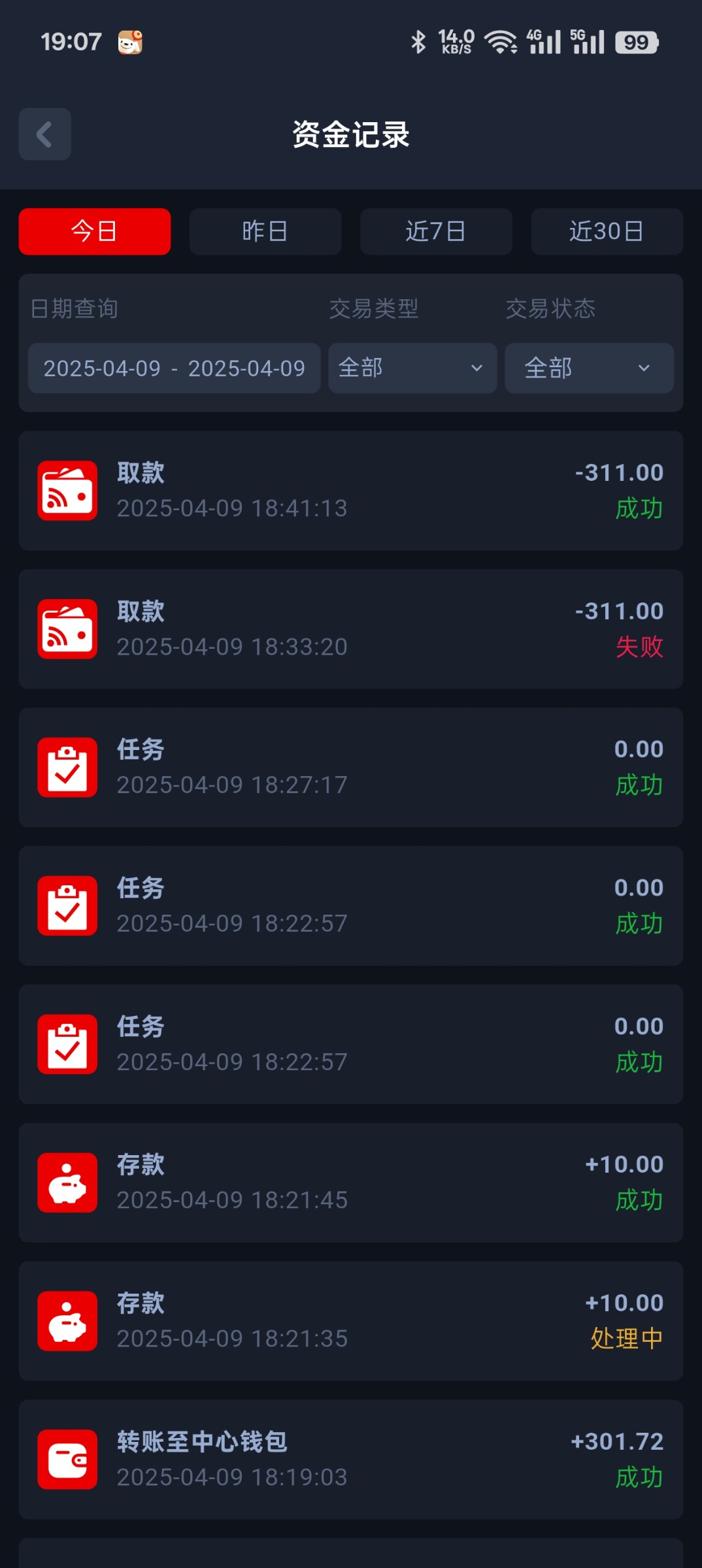
Task: Open the 任务 record at 18:27:17
Action: point(351,768)
